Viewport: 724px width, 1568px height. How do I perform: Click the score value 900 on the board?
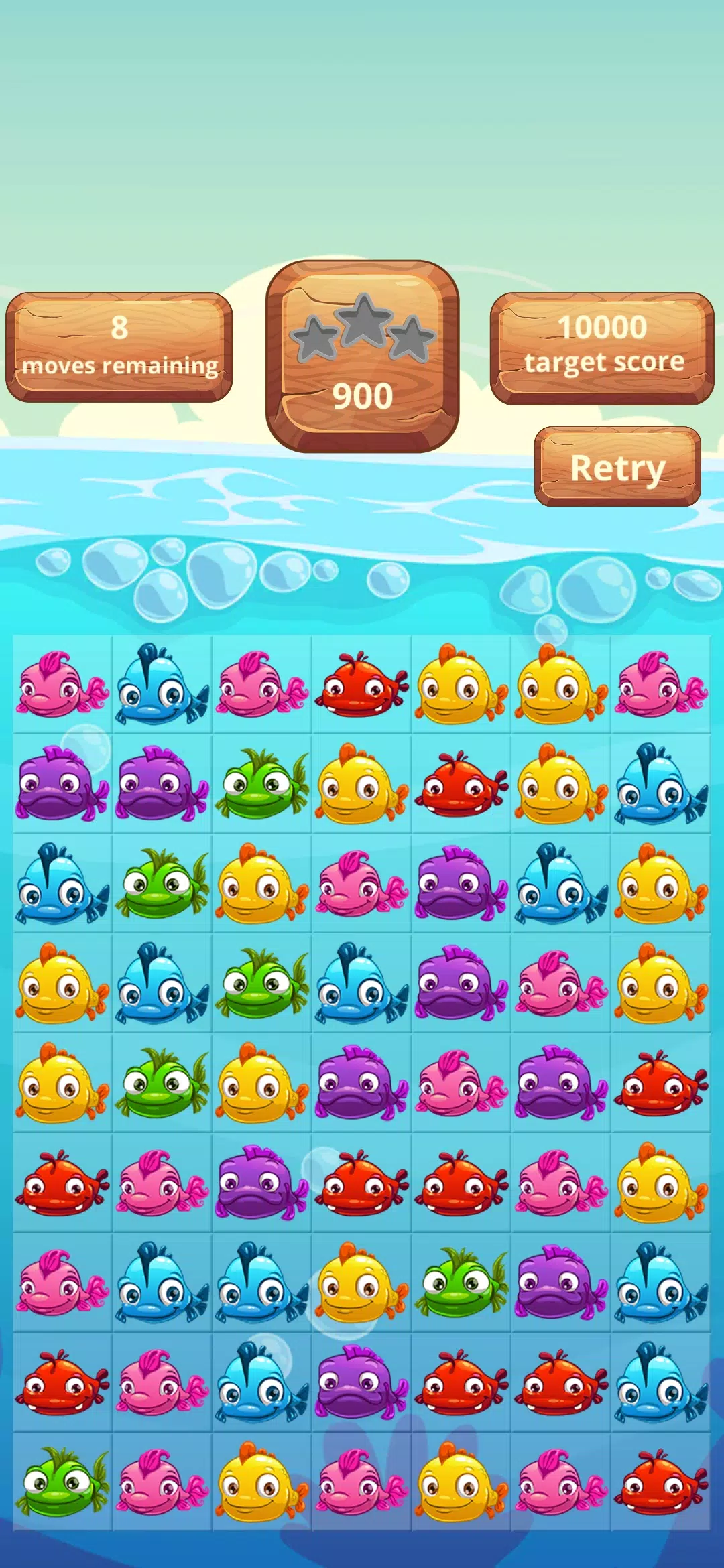click(x=362, y=395)
